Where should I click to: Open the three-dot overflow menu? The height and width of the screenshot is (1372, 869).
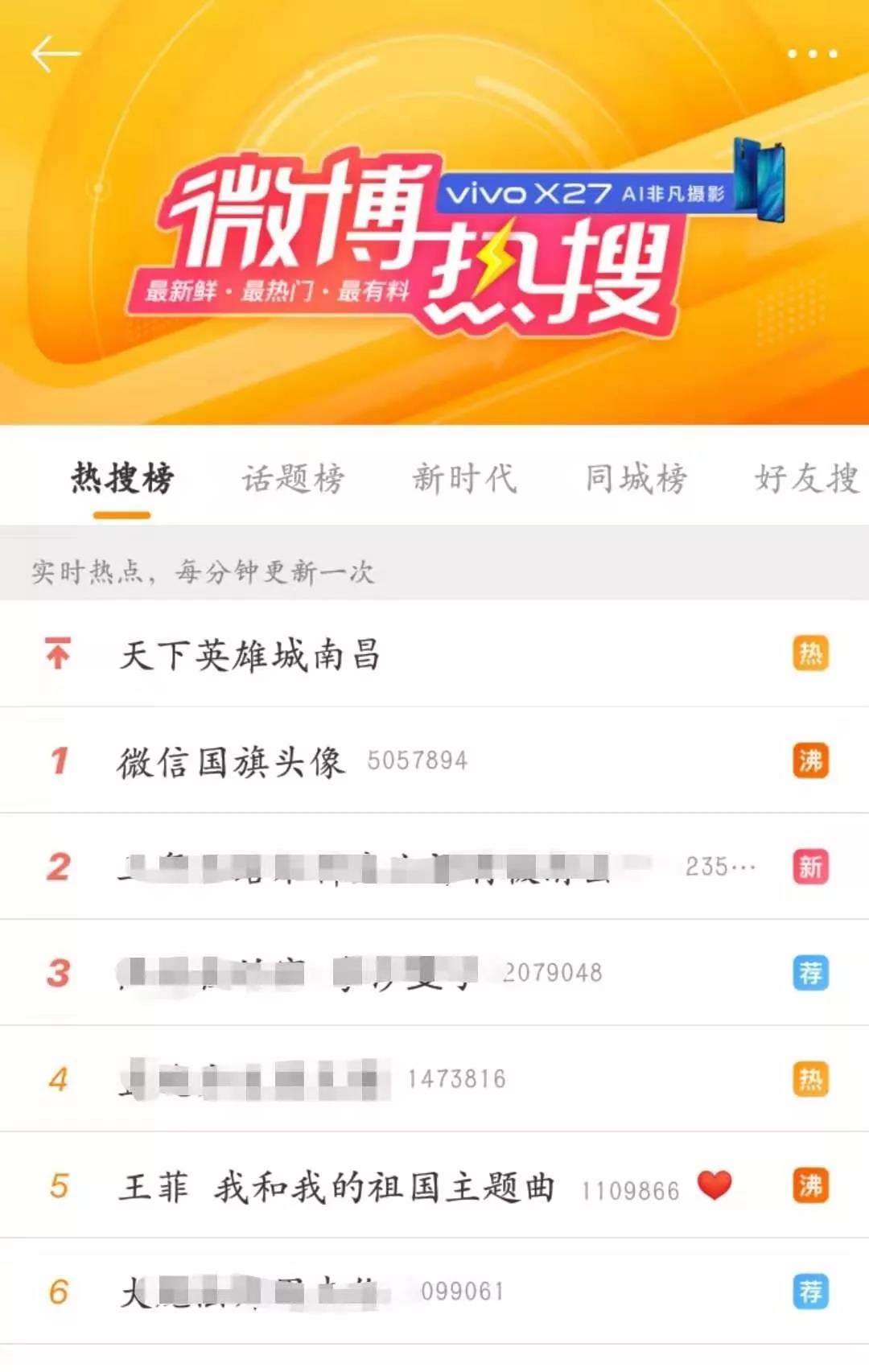click(812, 54)
